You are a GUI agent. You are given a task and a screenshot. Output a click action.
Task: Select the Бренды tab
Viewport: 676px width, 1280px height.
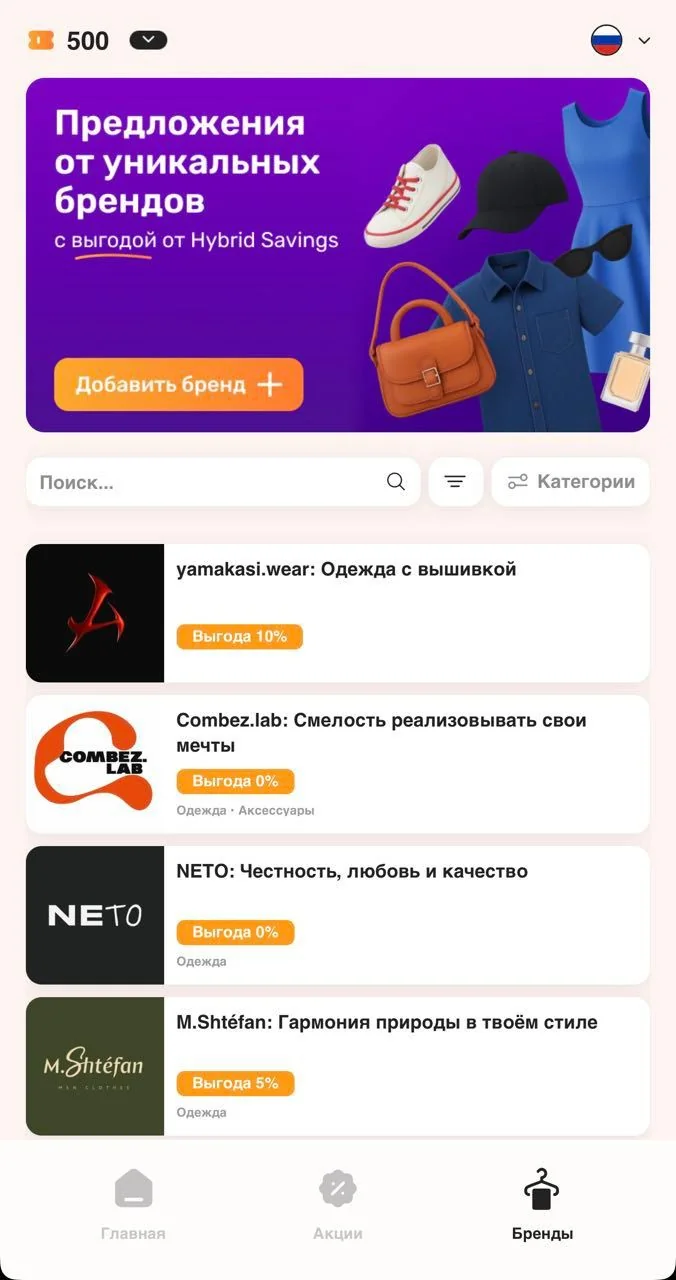[542, 1205]
